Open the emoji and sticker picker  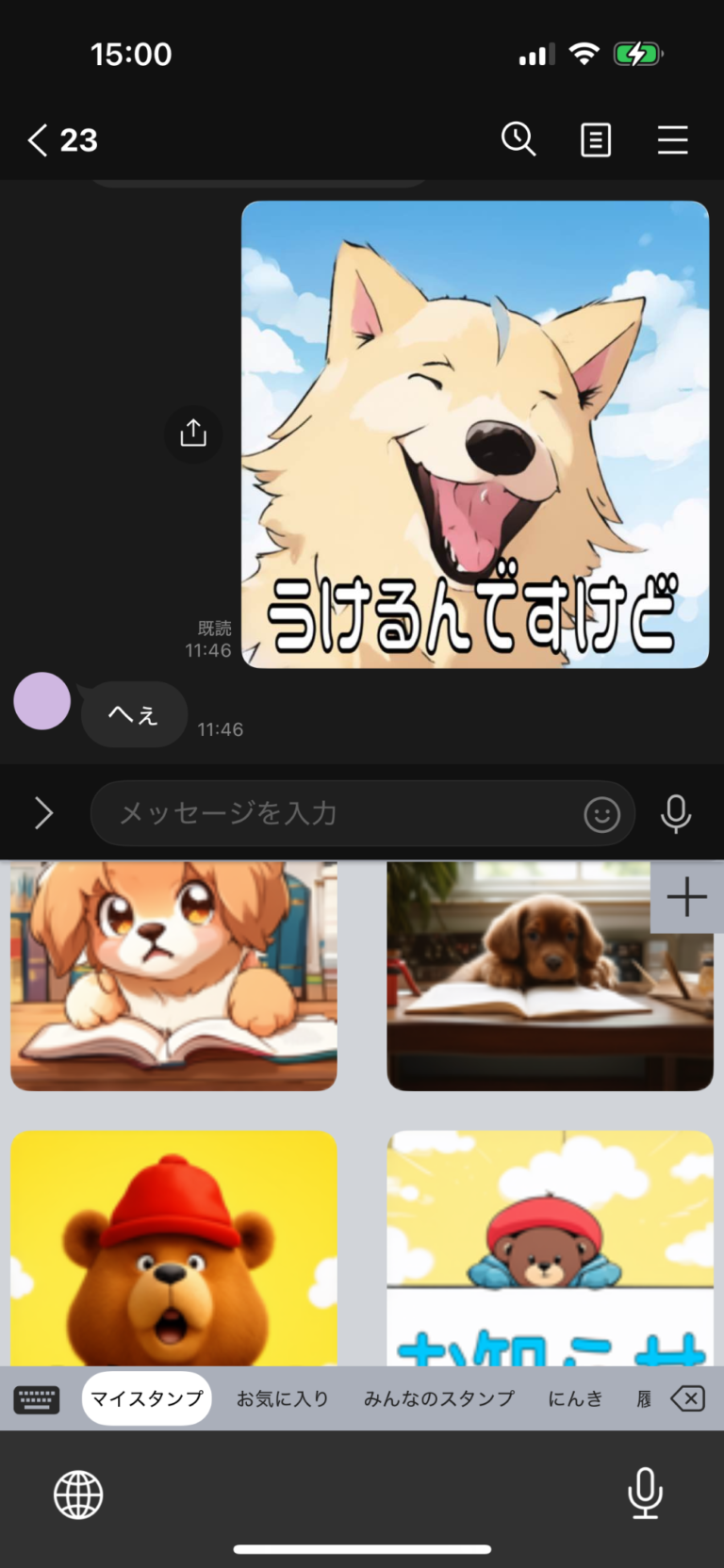click(601, 813)
